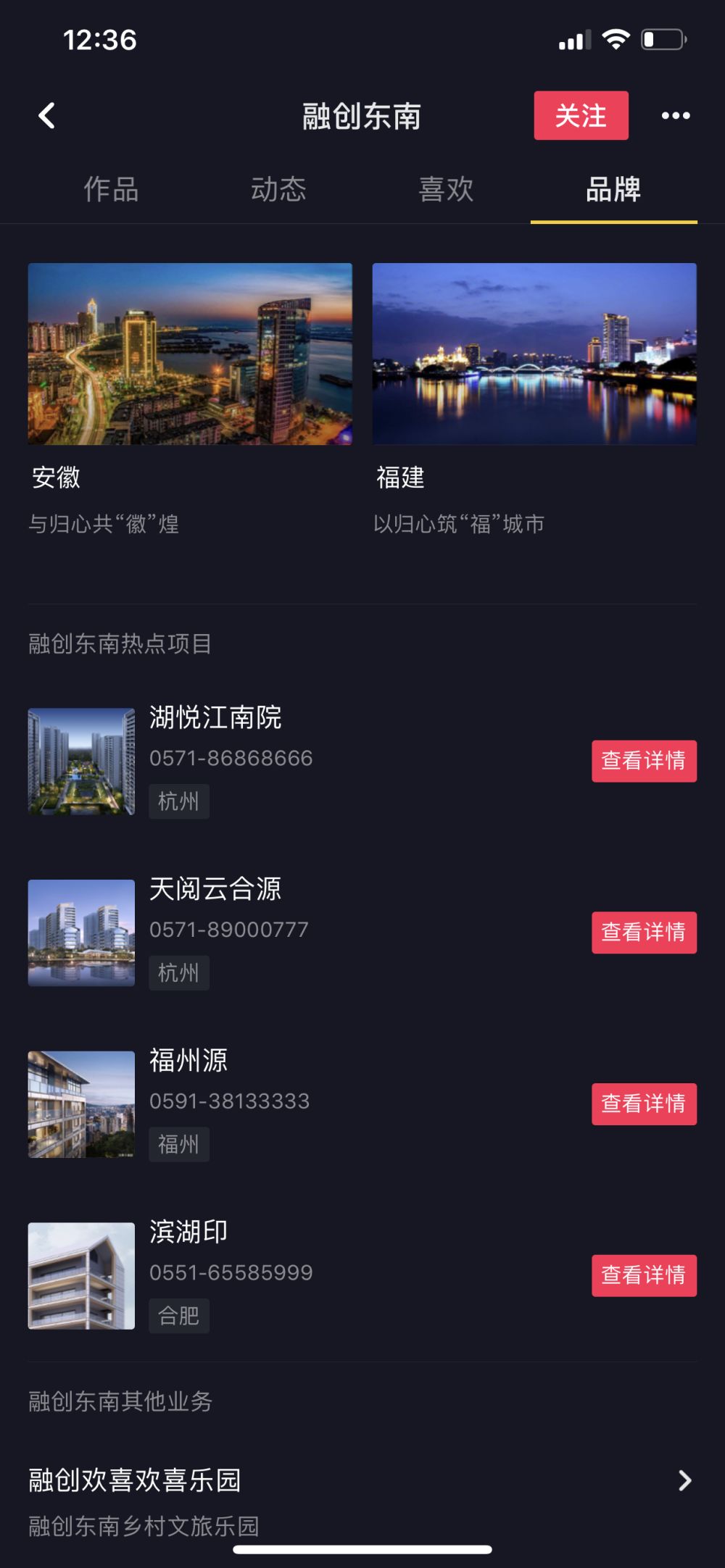This screenshot has width=725, height=1568.
Task: Switch to the 动态 tab
Action: 278,190
